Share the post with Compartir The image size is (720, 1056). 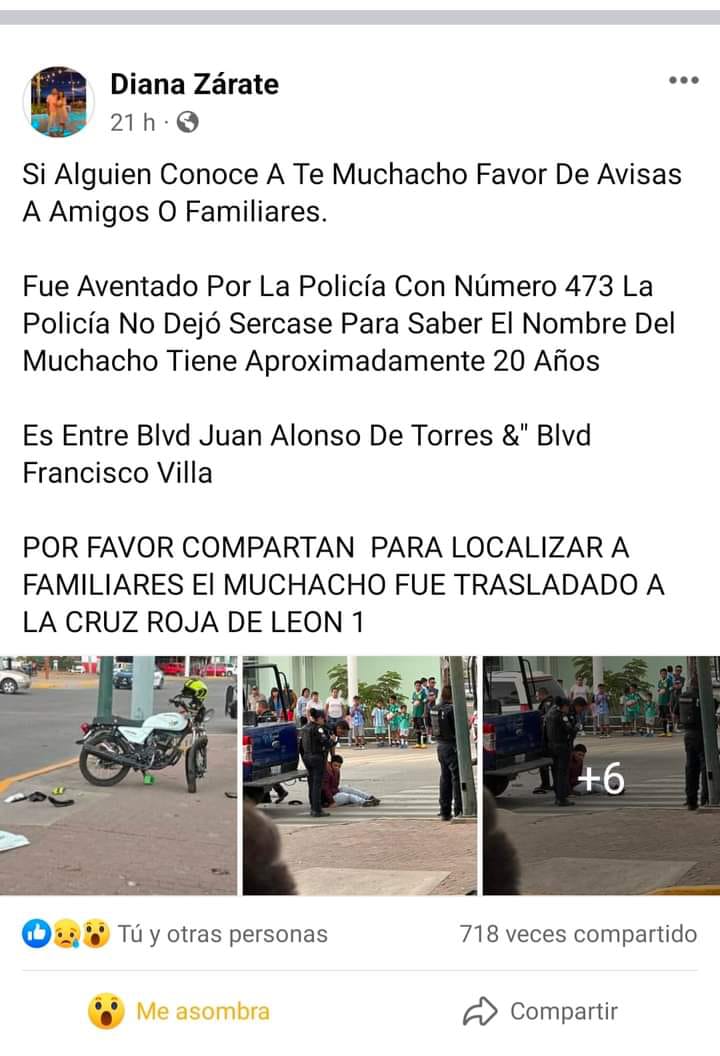pos(541,1011)
